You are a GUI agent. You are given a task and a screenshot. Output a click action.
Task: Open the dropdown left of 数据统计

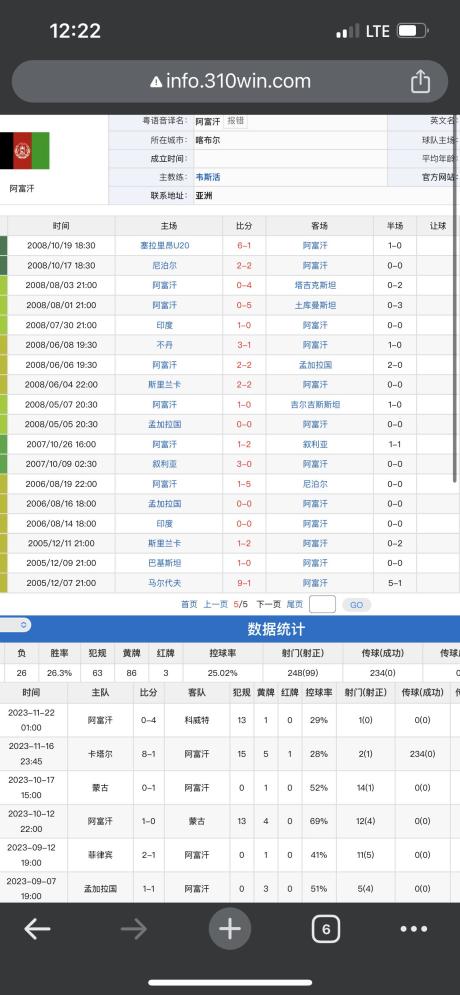click(x=15, y=625)
